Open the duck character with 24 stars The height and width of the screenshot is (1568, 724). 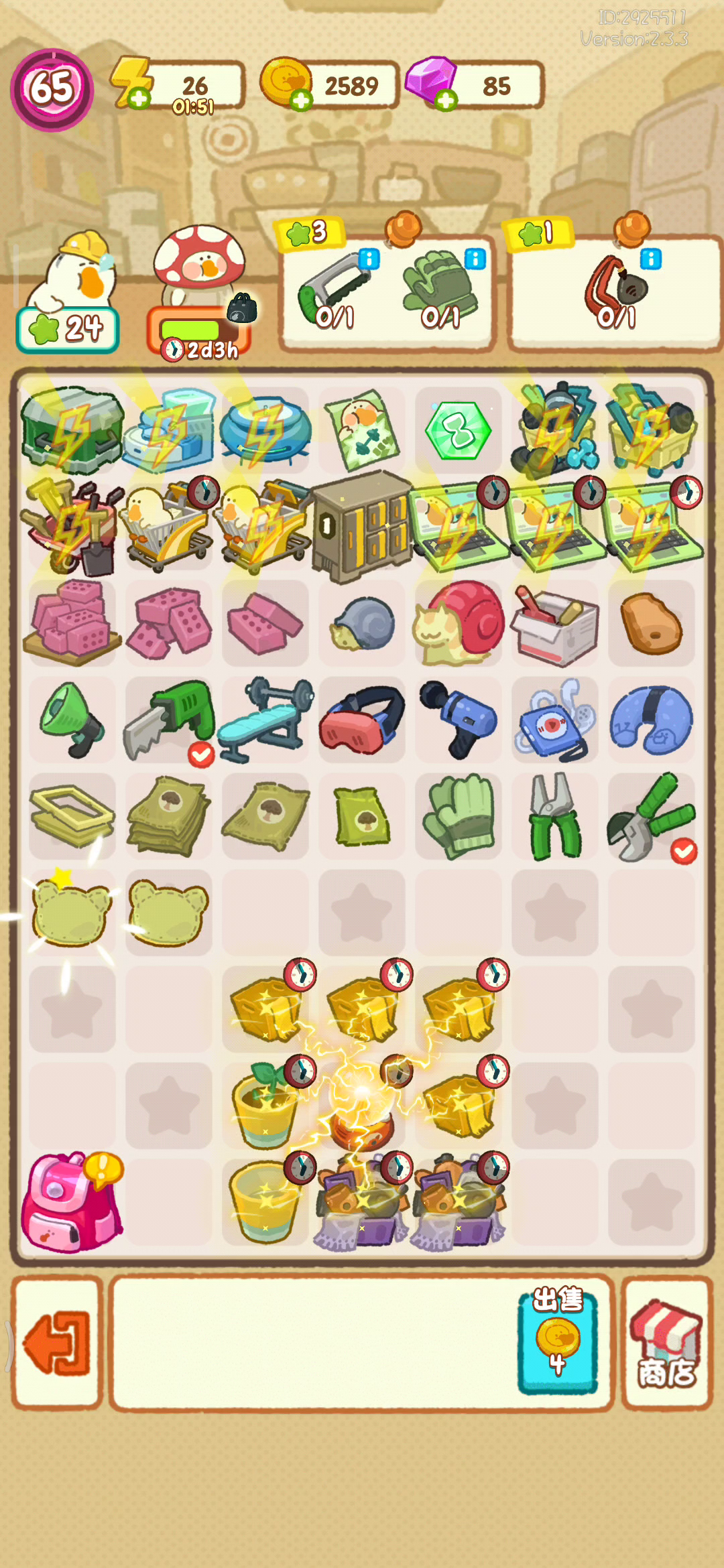68,291
